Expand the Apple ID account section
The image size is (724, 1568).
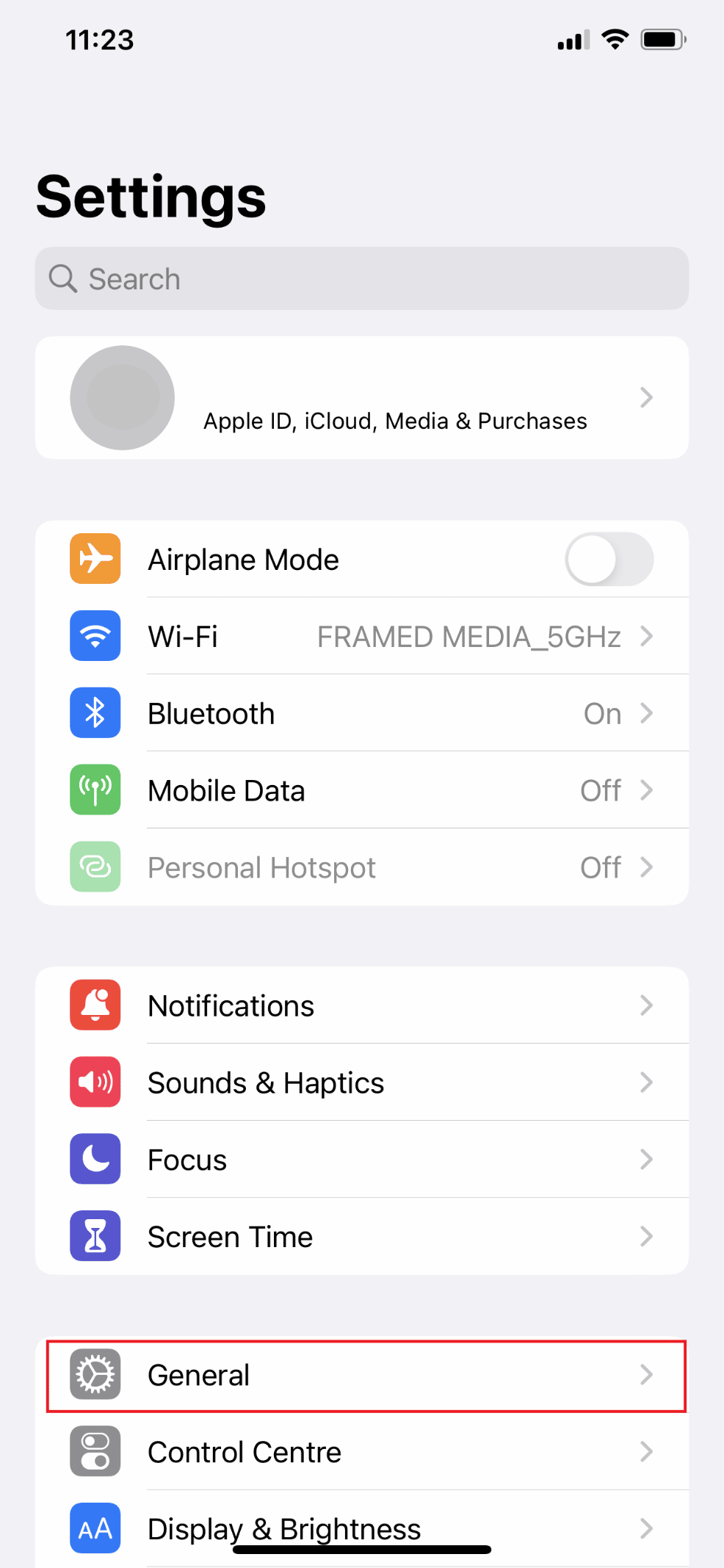[x=362, y=397]
